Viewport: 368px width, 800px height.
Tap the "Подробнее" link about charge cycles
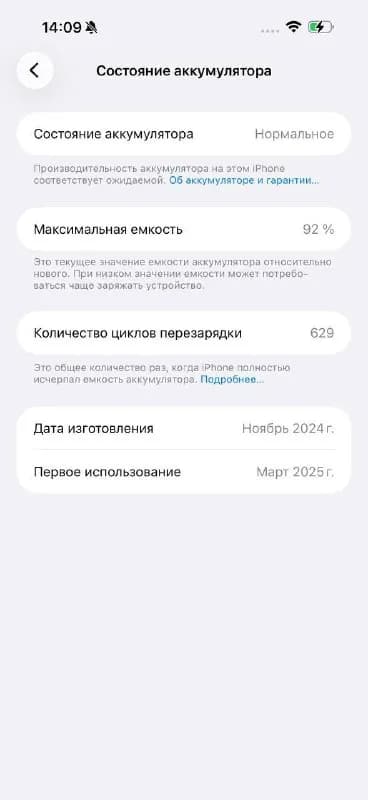232,380
